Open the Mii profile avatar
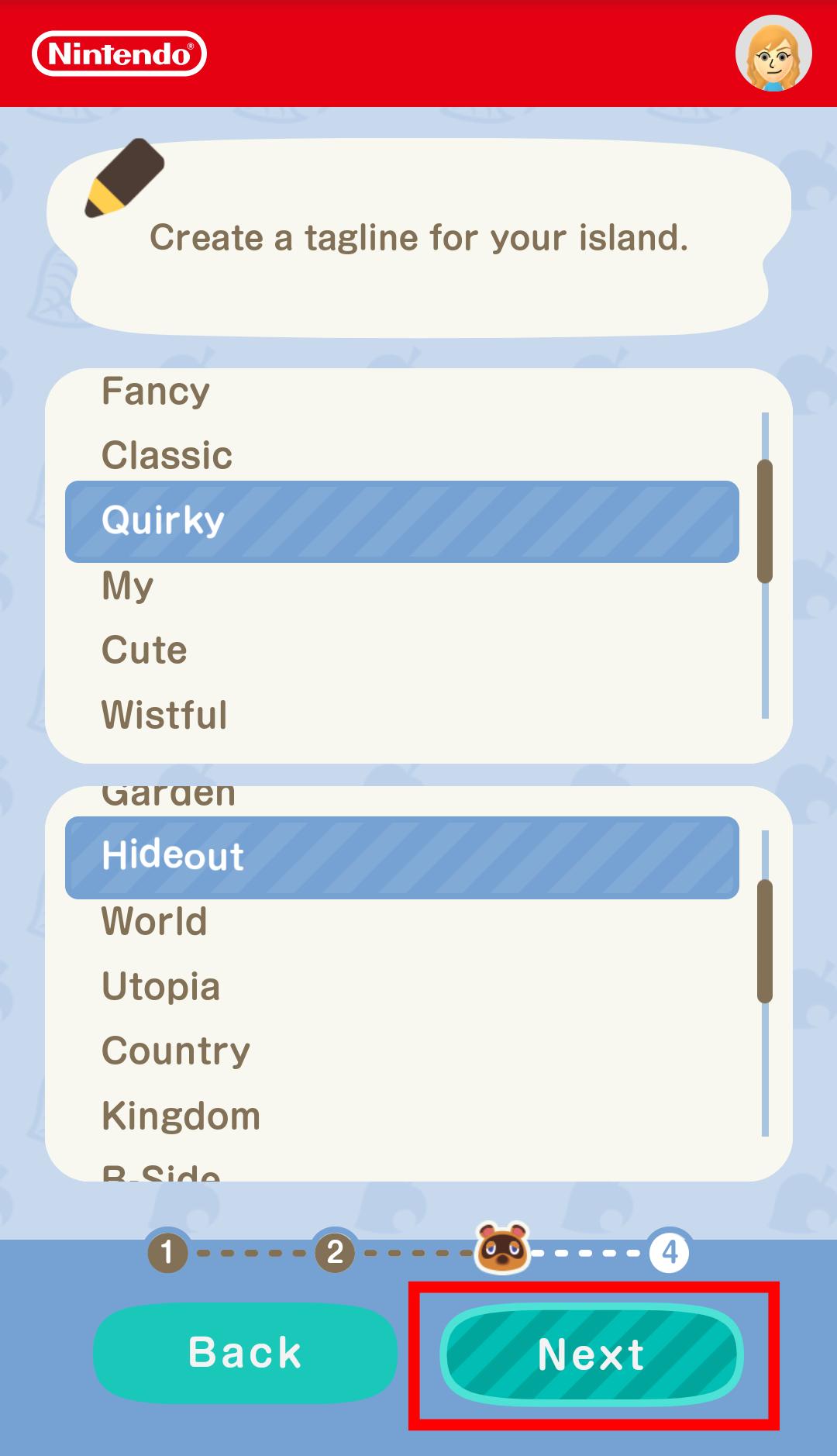Viewport: 837px width, 1456px height. (773, 54)
